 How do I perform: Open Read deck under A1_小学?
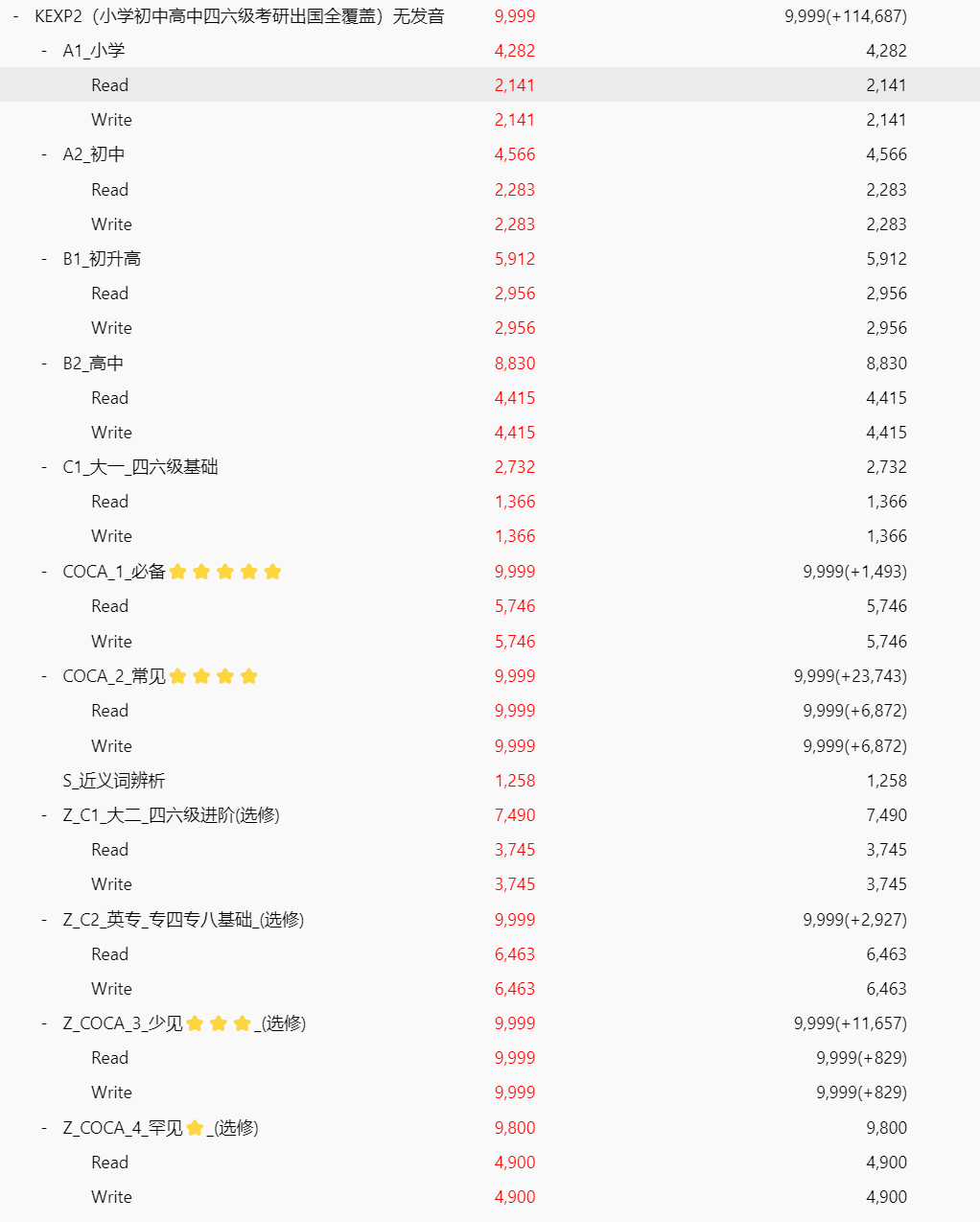point(110,85)
